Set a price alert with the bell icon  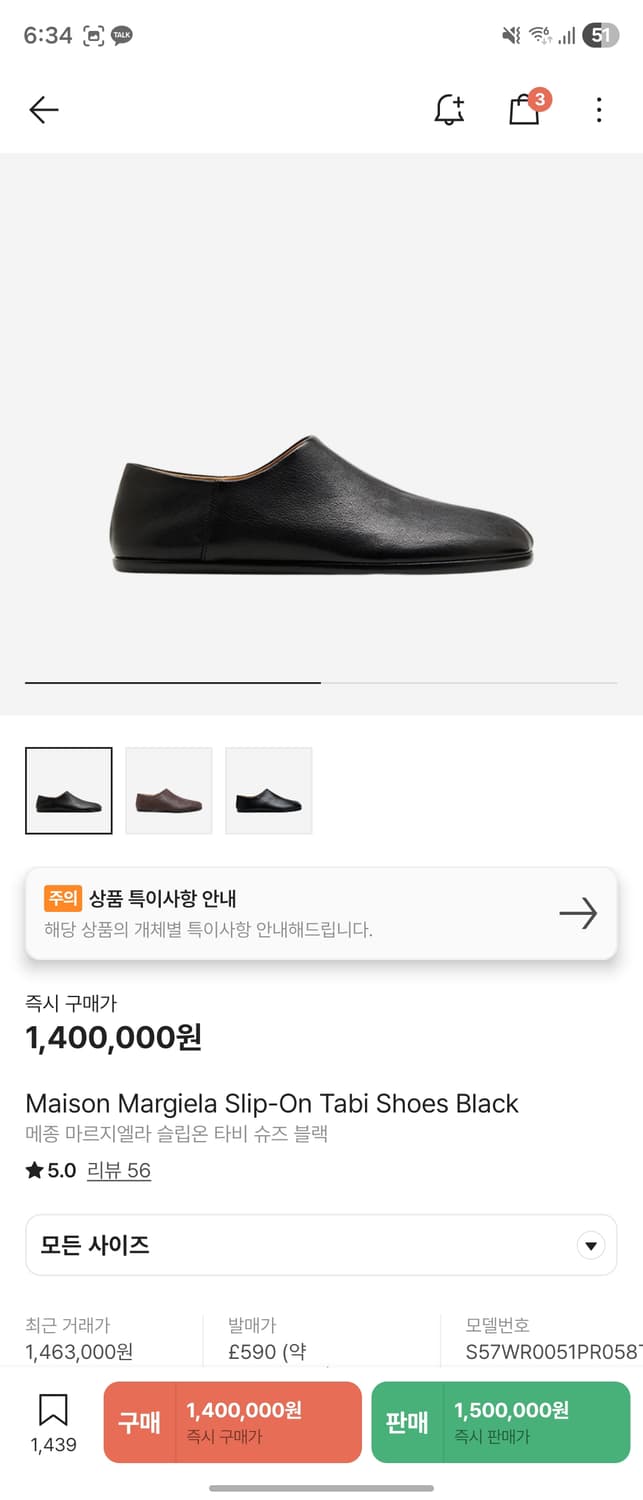click(x=449, y=110)
